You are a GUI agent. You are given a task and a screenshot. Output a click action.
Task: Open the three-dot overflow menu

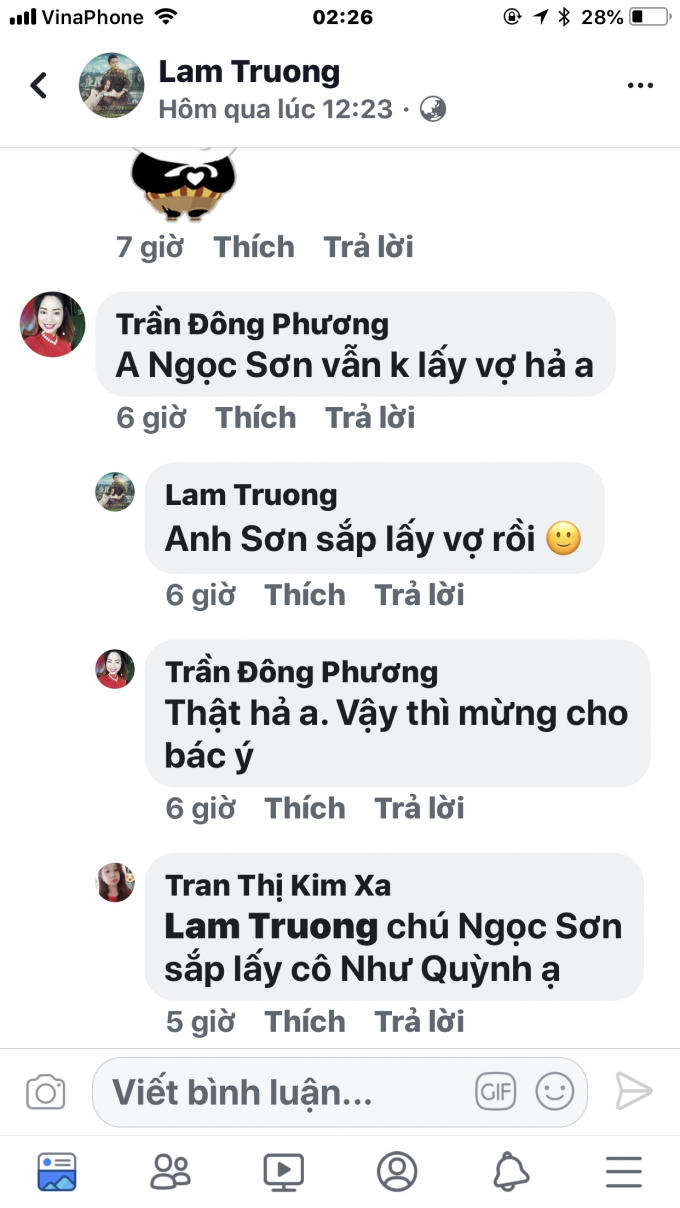tap(640, 86)
